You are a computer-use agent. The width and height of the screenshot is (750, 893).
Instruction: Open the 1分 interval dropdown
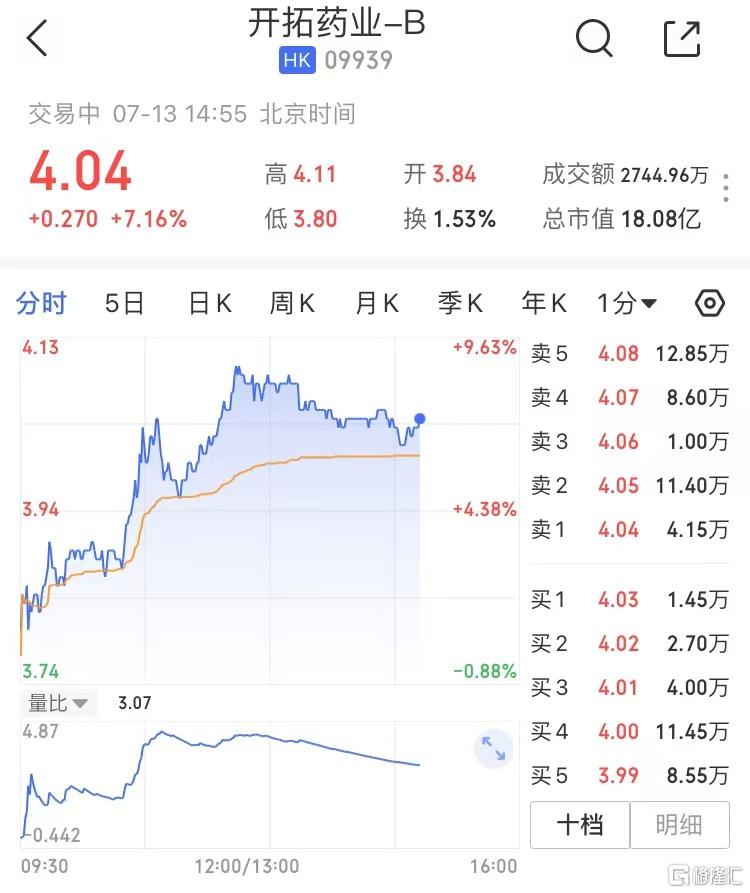click(625, 303)
